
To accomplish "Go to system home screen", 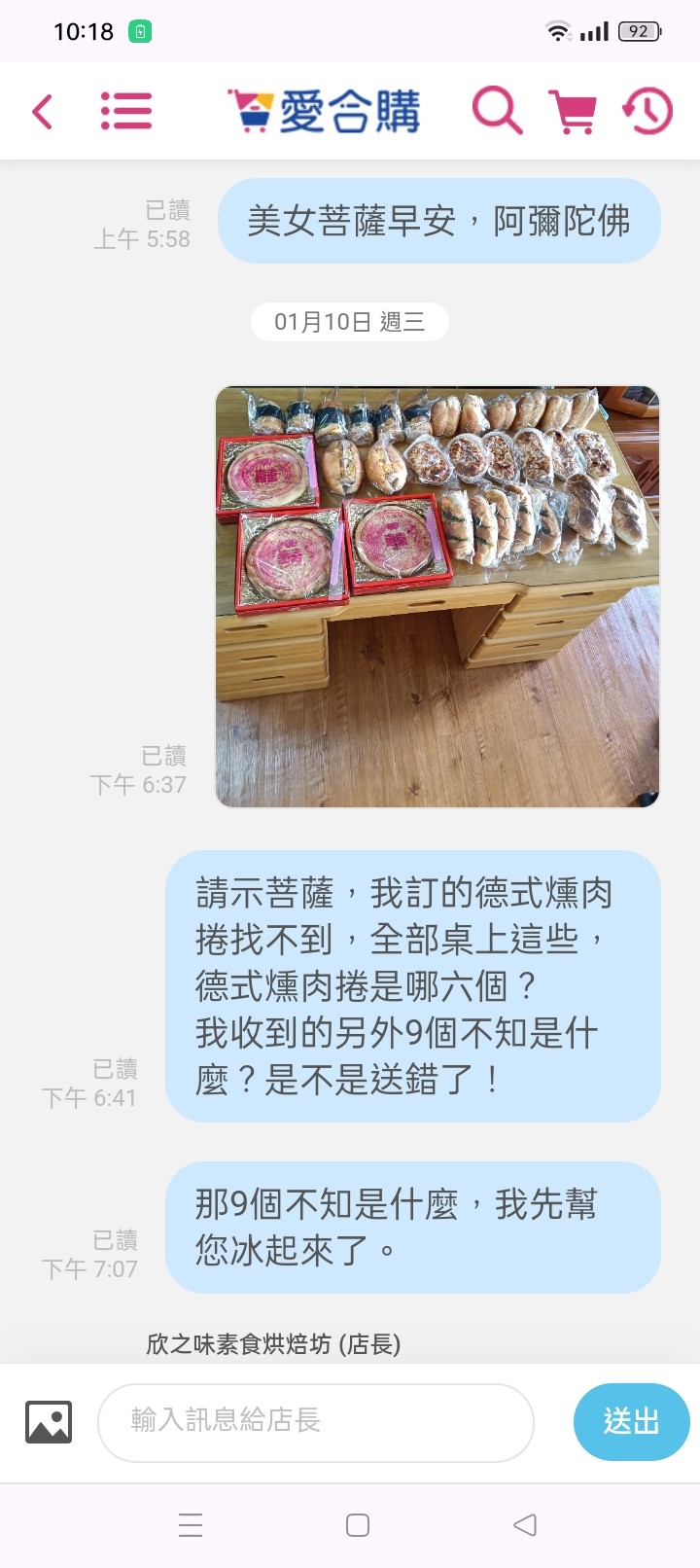I will [358, 1524].
